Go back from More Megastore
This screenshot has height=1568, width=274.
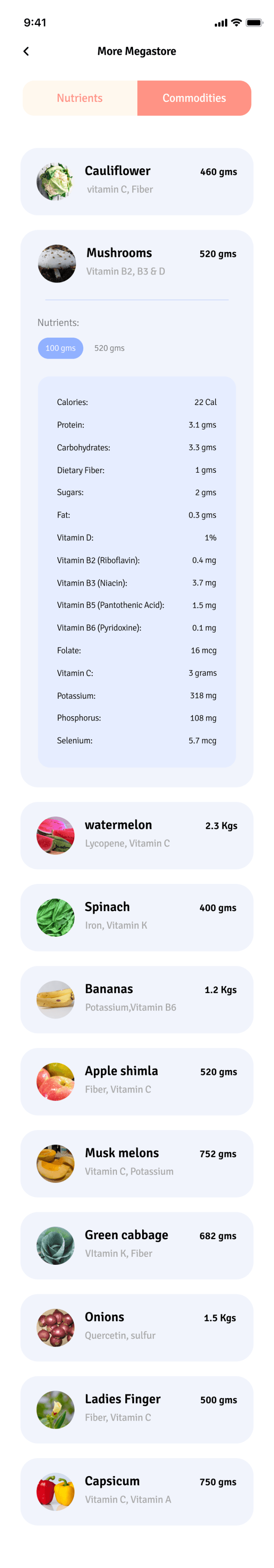point(26,51)
